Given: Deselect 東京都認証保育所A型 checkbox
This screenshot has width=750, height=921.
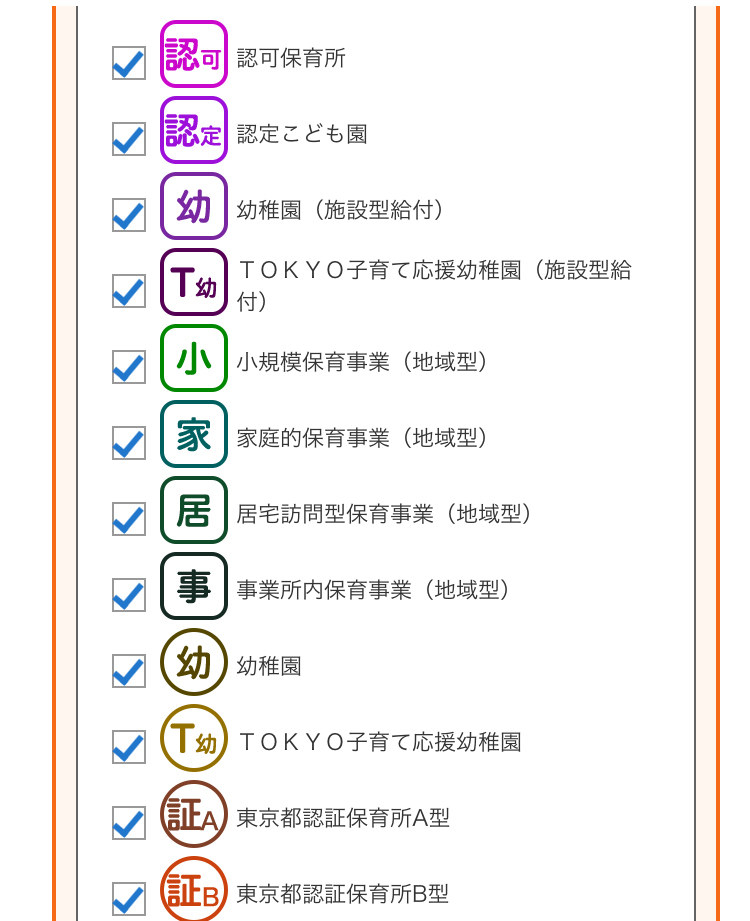Looking at the screenshot, I should 128,823.
